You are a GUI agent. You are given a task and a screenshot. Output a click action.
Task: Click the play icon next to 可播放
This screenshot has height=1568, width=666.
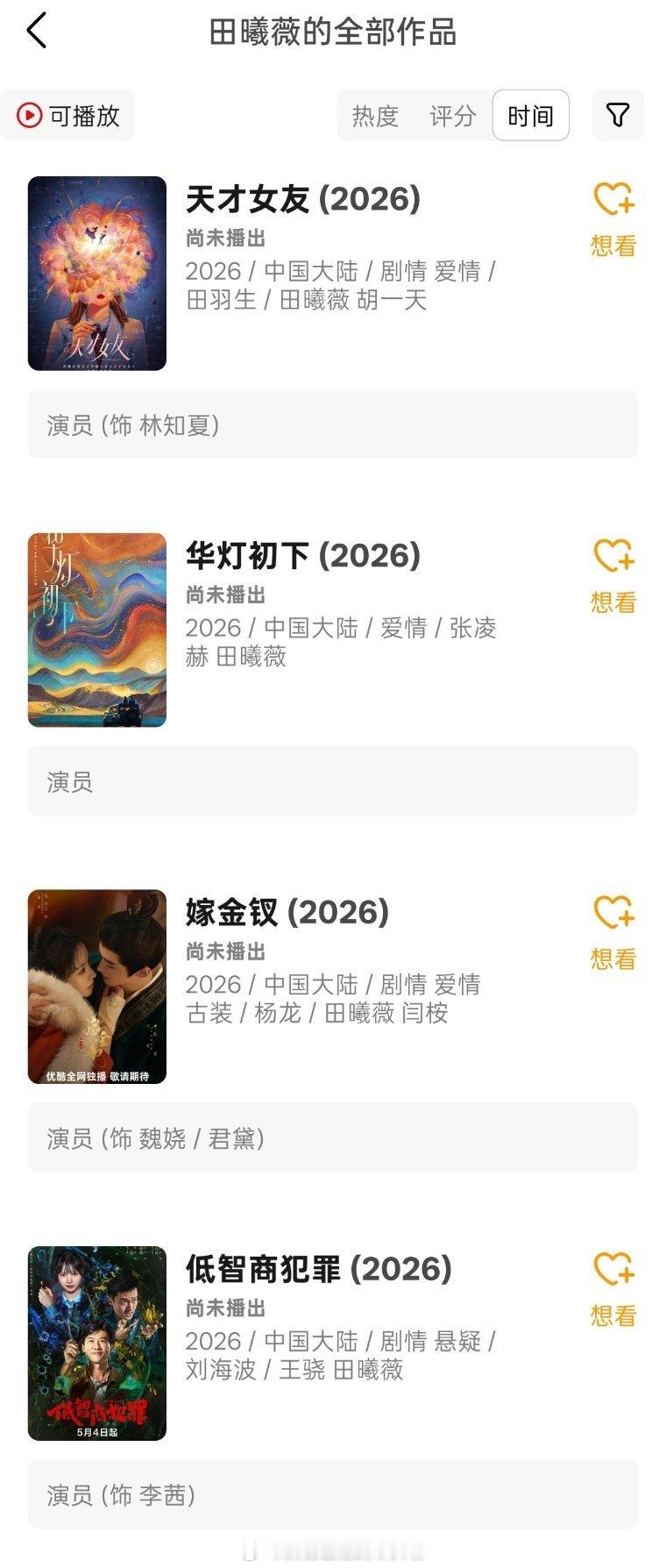pos(29,115)
